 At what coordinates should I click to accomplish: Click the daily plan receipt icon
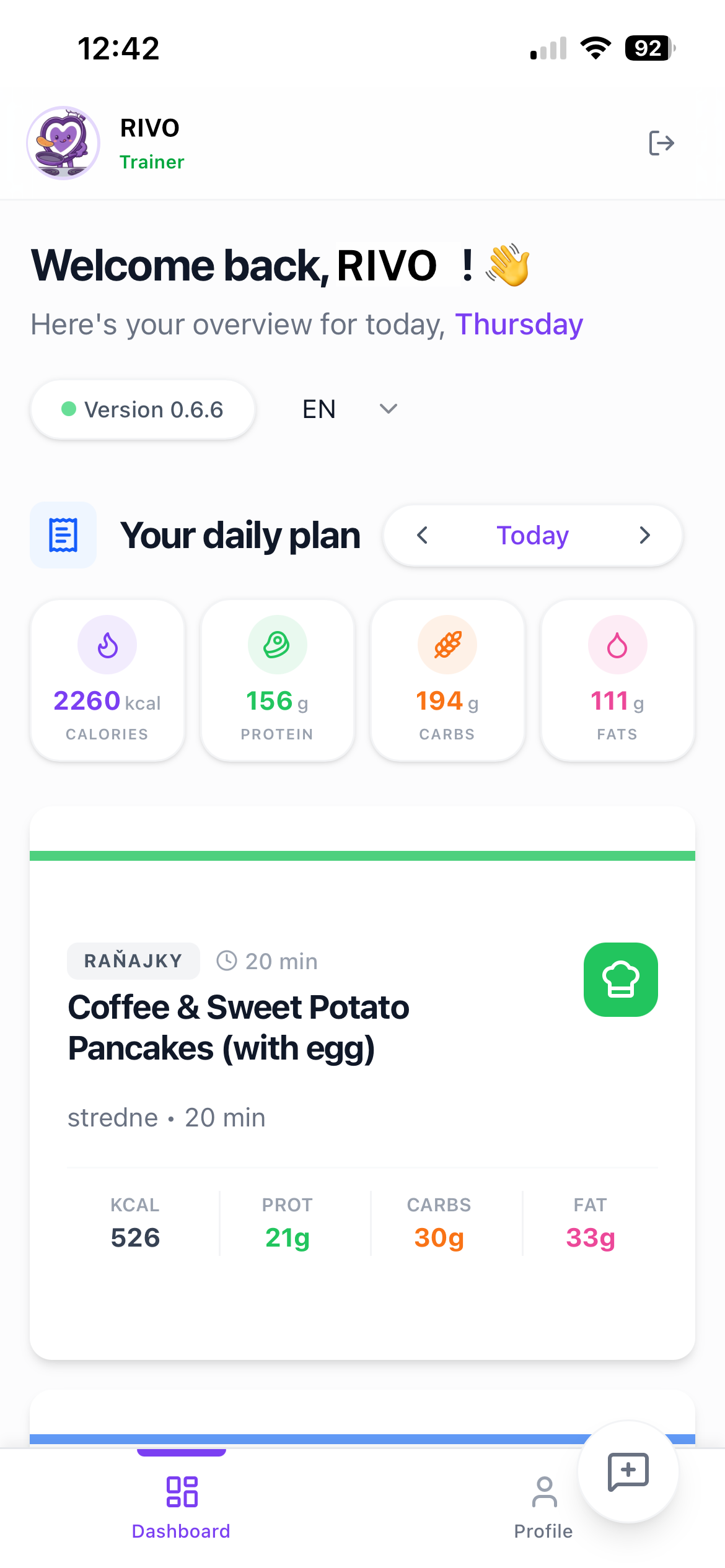pyautogui.click(x=63, y=534)
